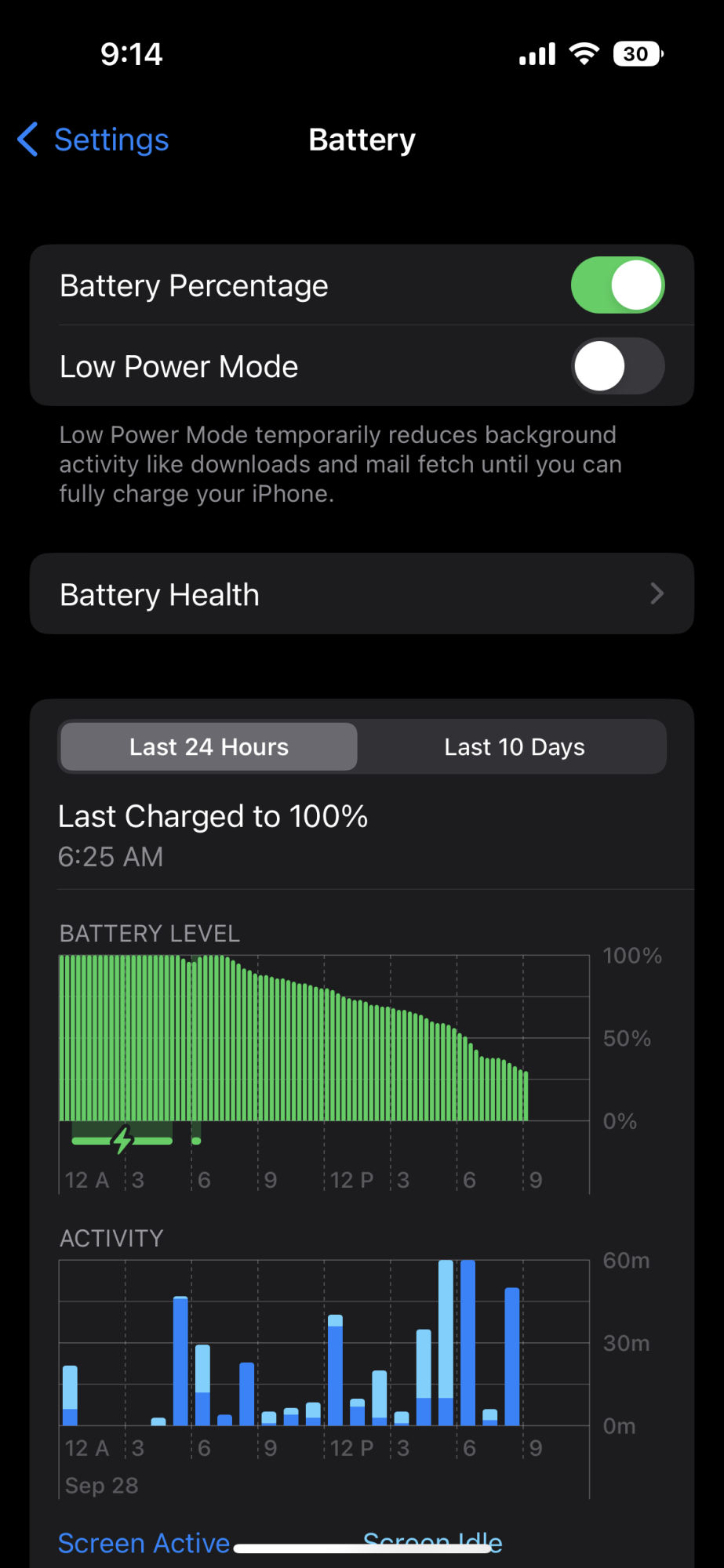Viewport: 724px width, 1568px height.
Task: Open Battery Health
Action: (362, 594)
